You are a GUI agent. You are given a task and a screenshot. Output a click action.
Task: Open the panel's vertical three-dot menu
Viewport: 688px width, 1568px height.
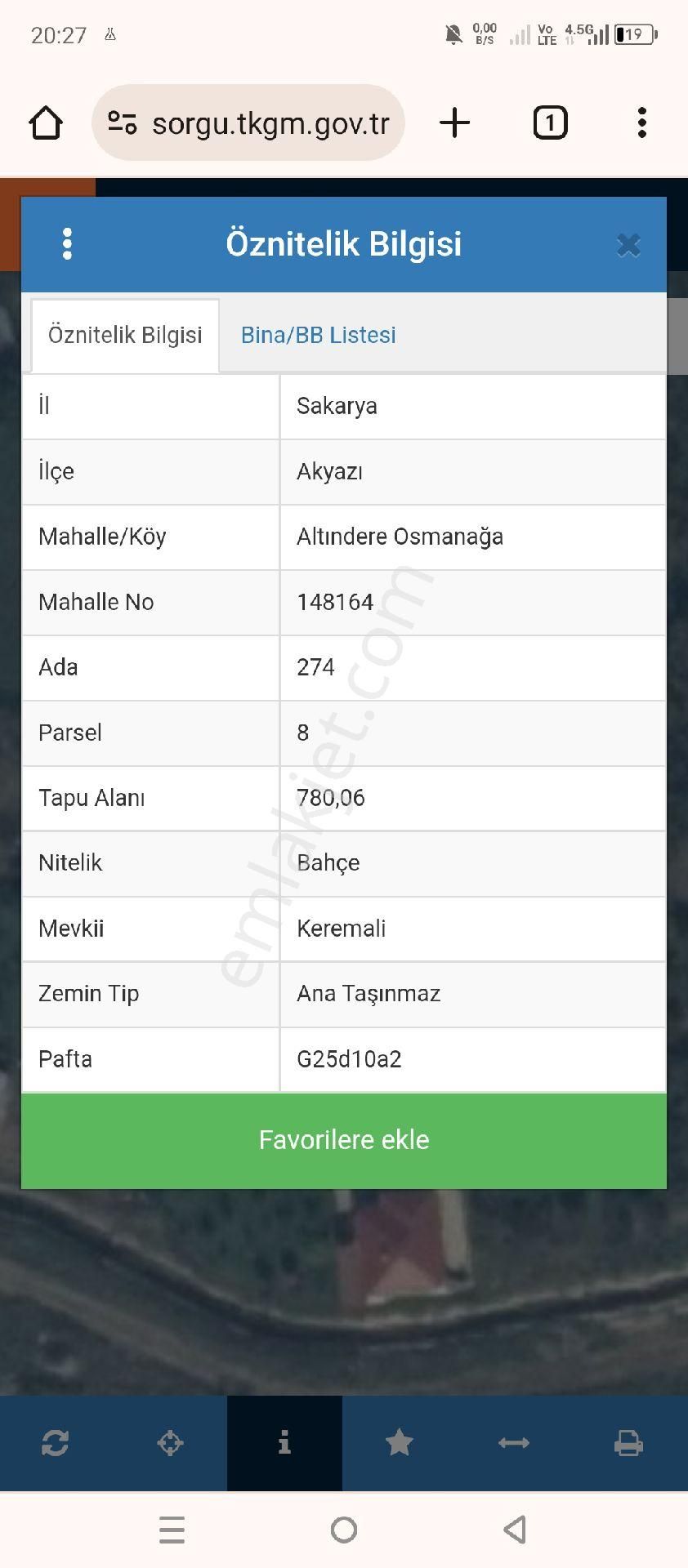(x=67, y=243)
